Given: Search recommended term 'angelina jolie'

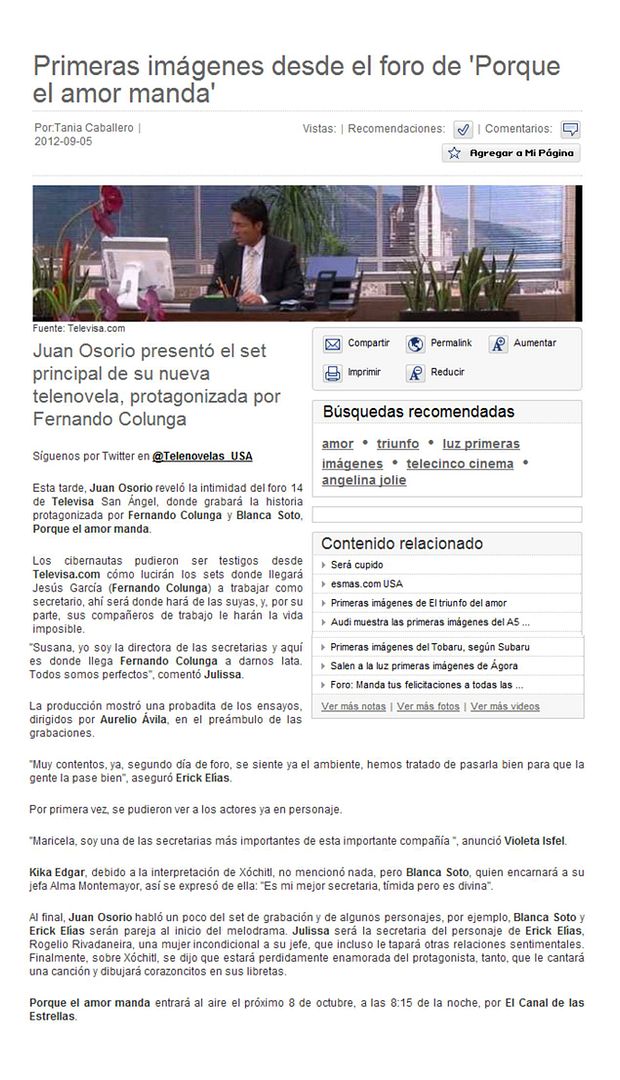Looking at the screenshot, I should click(x=364, y=480).
